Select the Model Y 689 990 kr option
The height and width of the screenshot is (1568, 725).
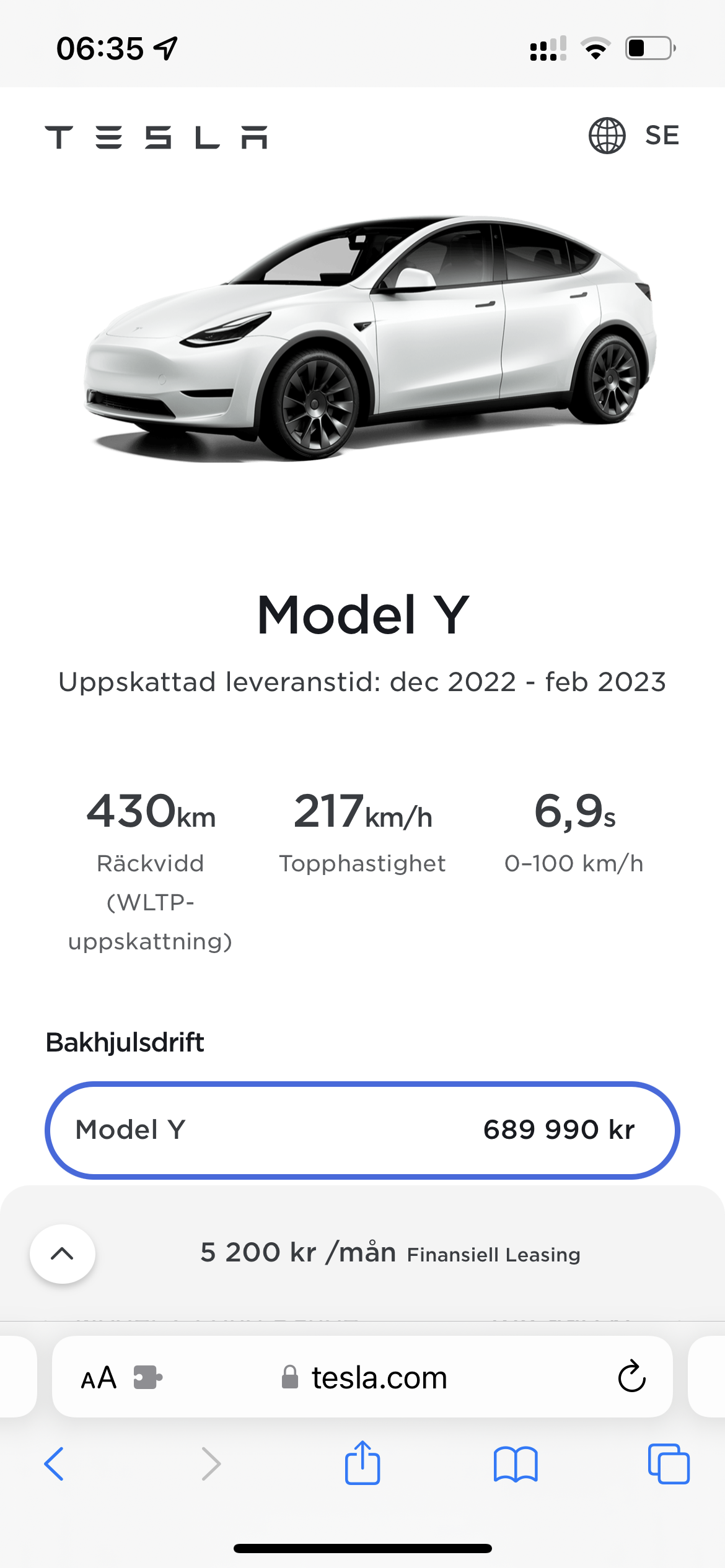click(362, 1130)
